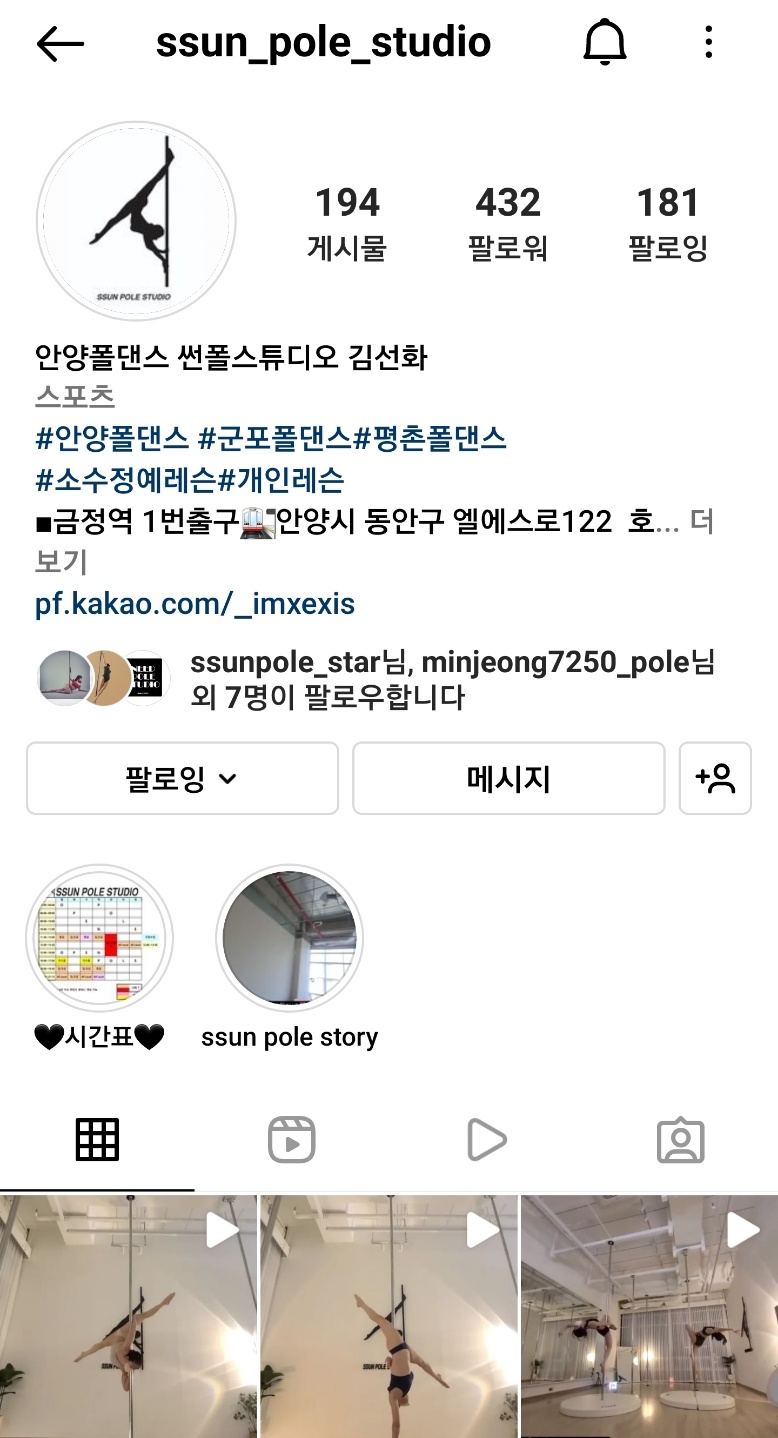778x1438 pixels.
Task: Open the 432 팔로워 followers list
Action: [x=508, y=222]
